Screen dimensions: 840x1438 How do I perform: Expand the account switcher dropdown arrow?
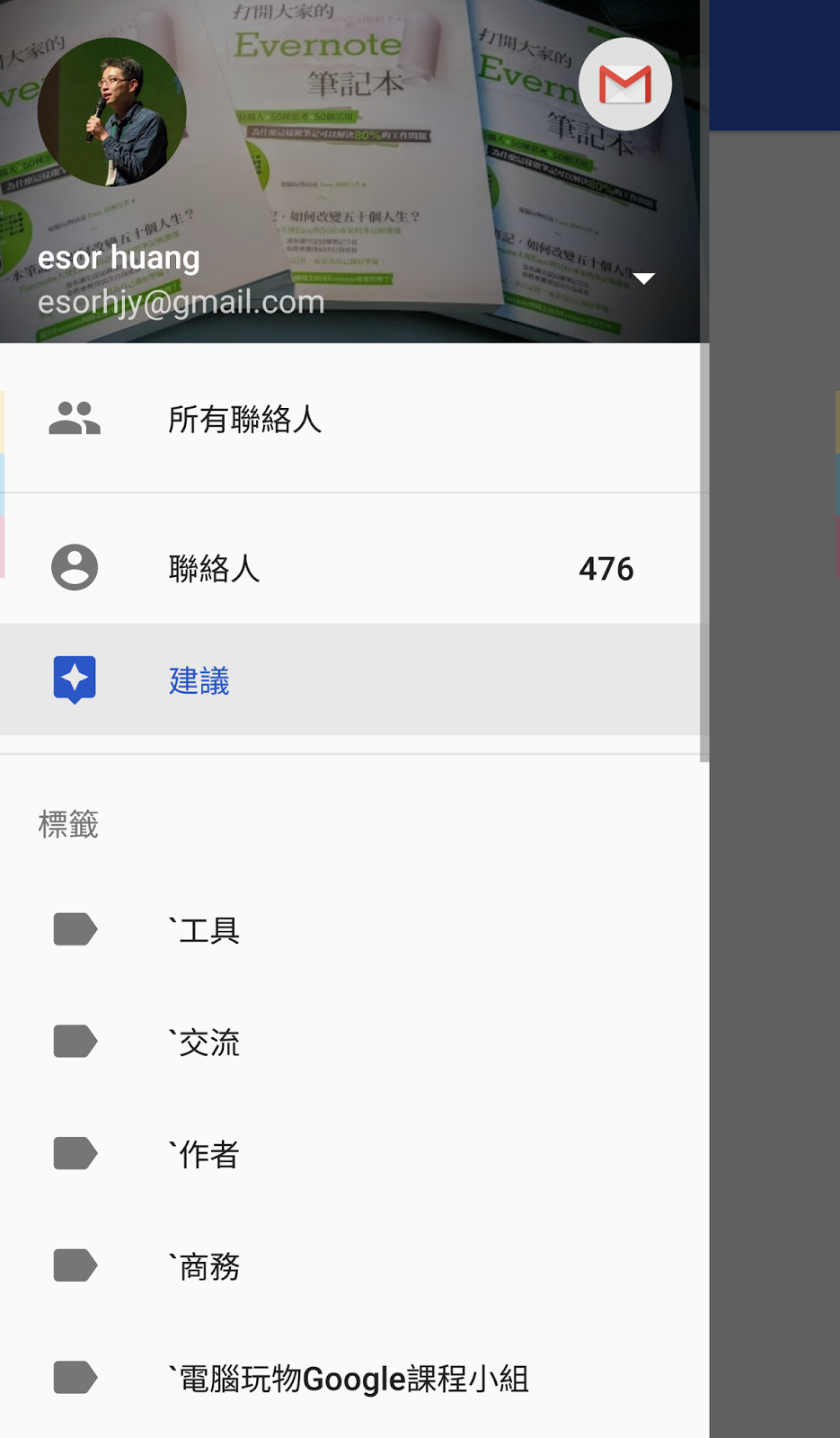coord(644,278)
